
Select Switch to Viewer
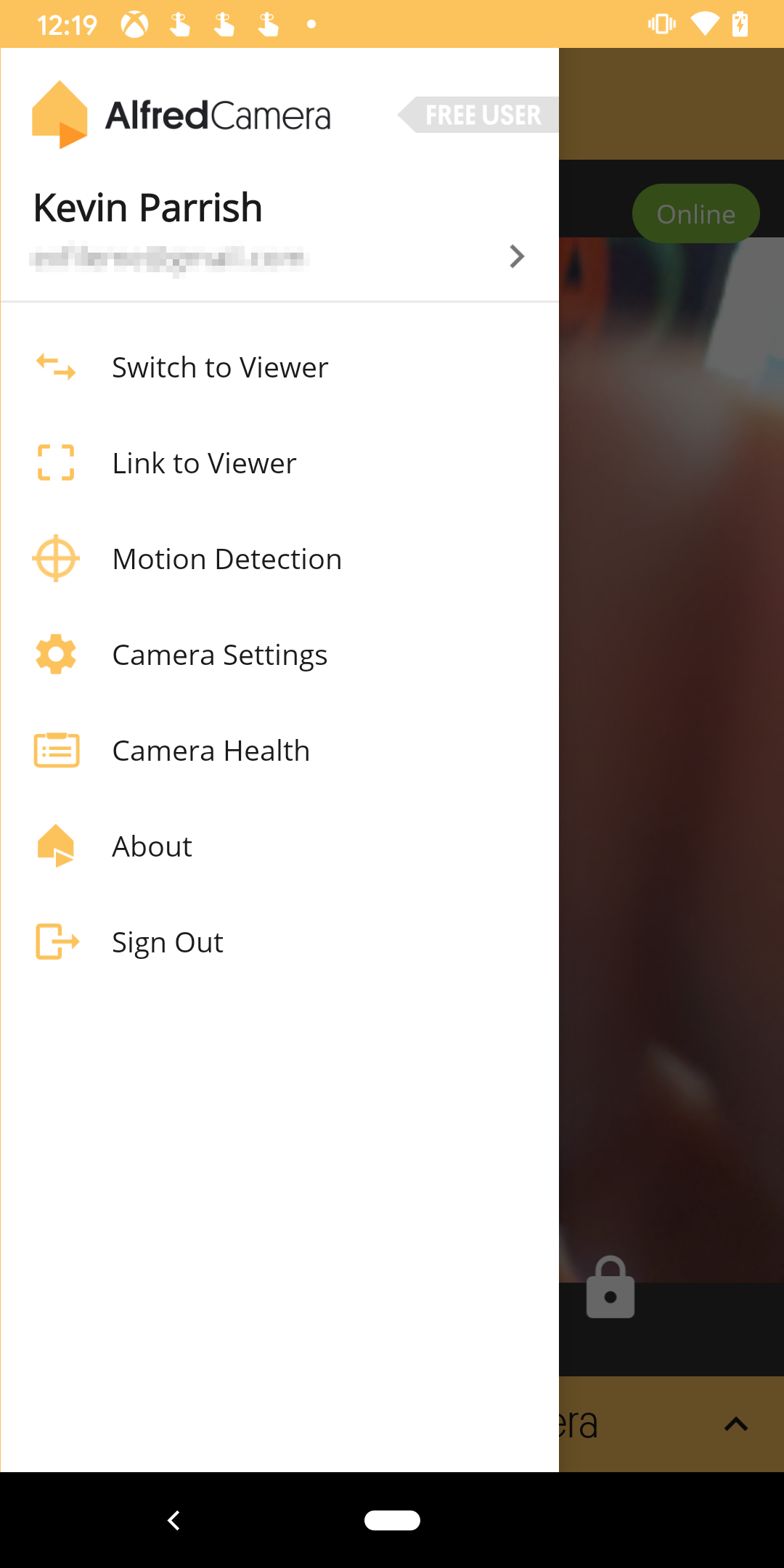(x=279, y=367)
